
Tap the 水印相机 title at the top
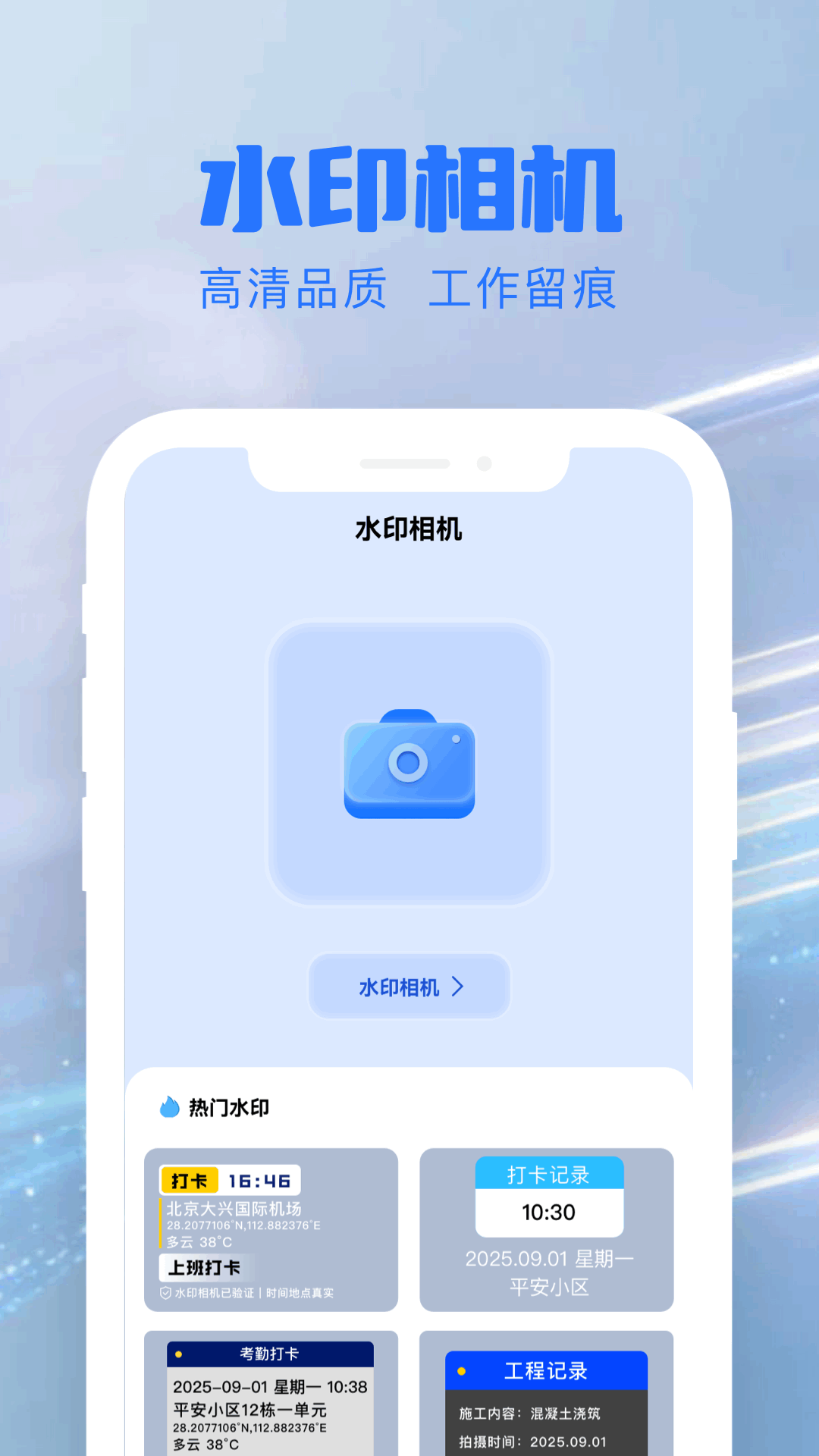pos(409,529)
